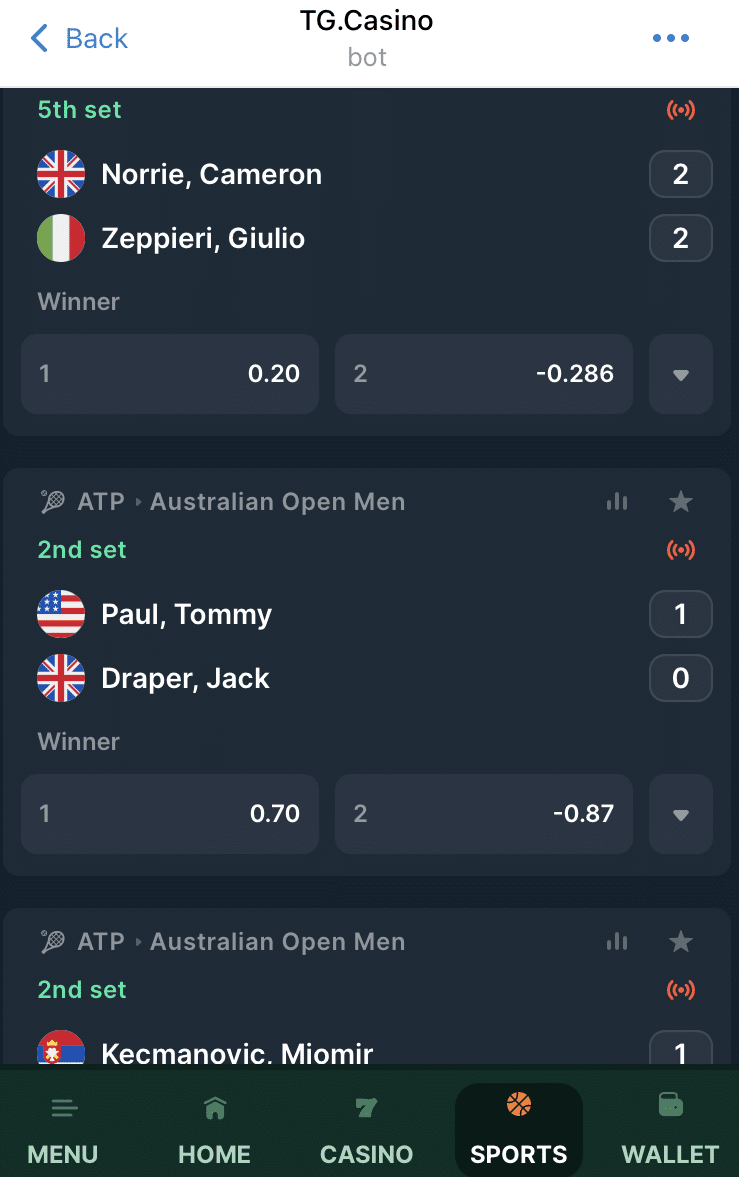Tap the Home house icon
The width and height of the screenshot is (739, 1177).
[x=214, y=1106]
